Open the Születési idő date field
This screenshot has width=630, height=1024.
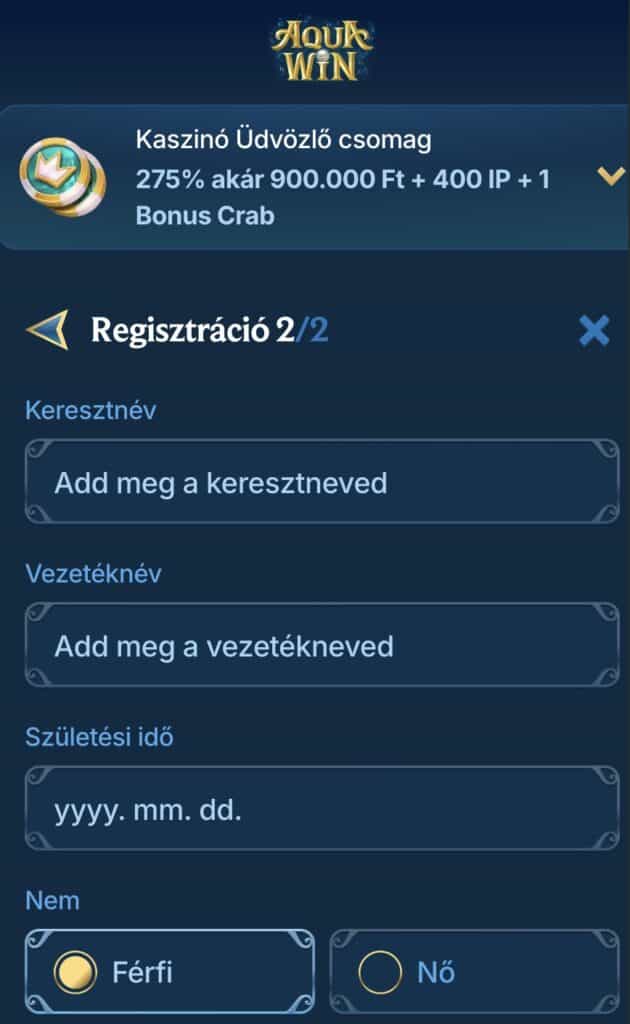click(321, 809)
